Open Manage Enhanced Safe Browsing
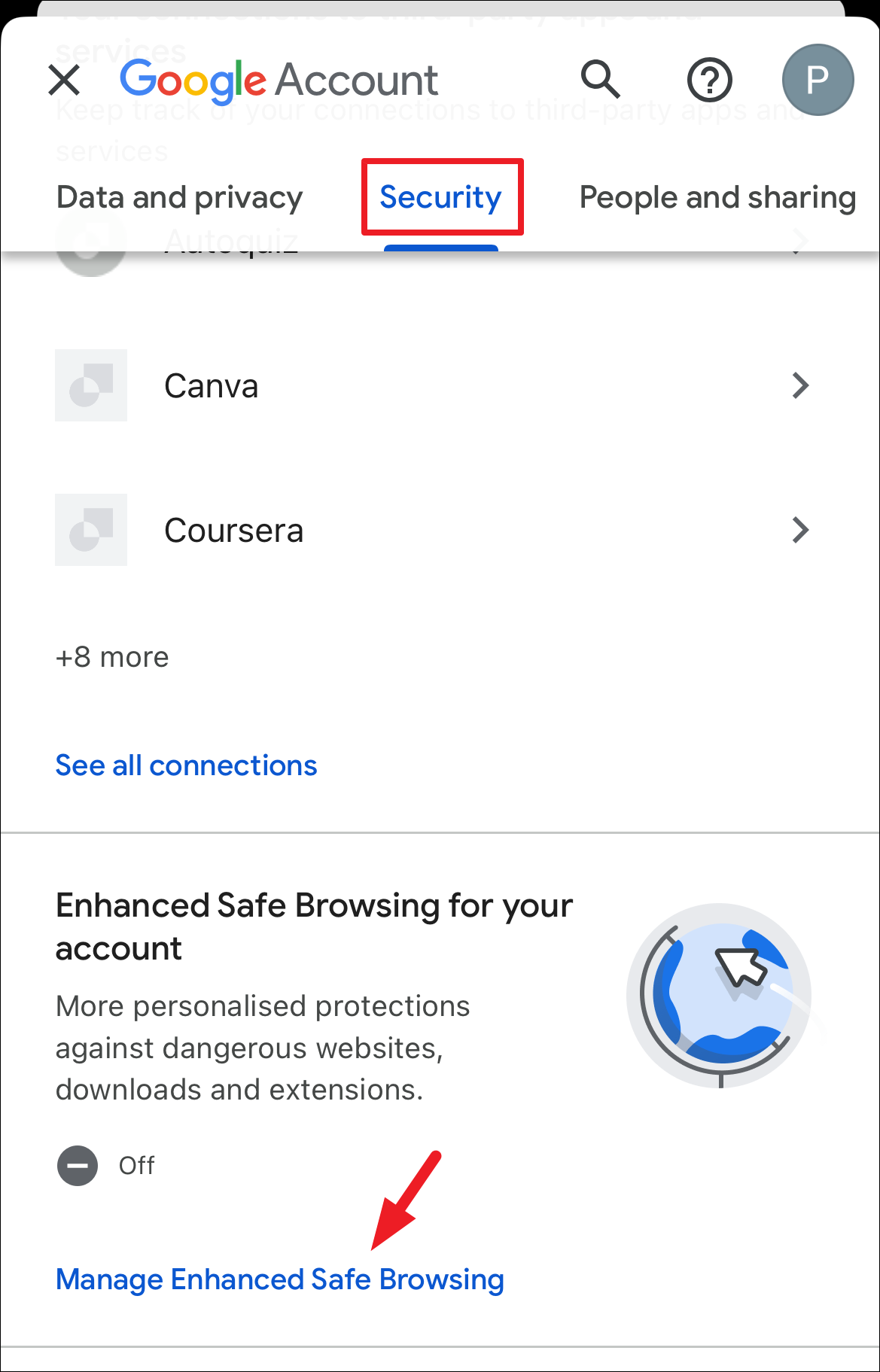Screen dimensions: 880x1372 280,1279
